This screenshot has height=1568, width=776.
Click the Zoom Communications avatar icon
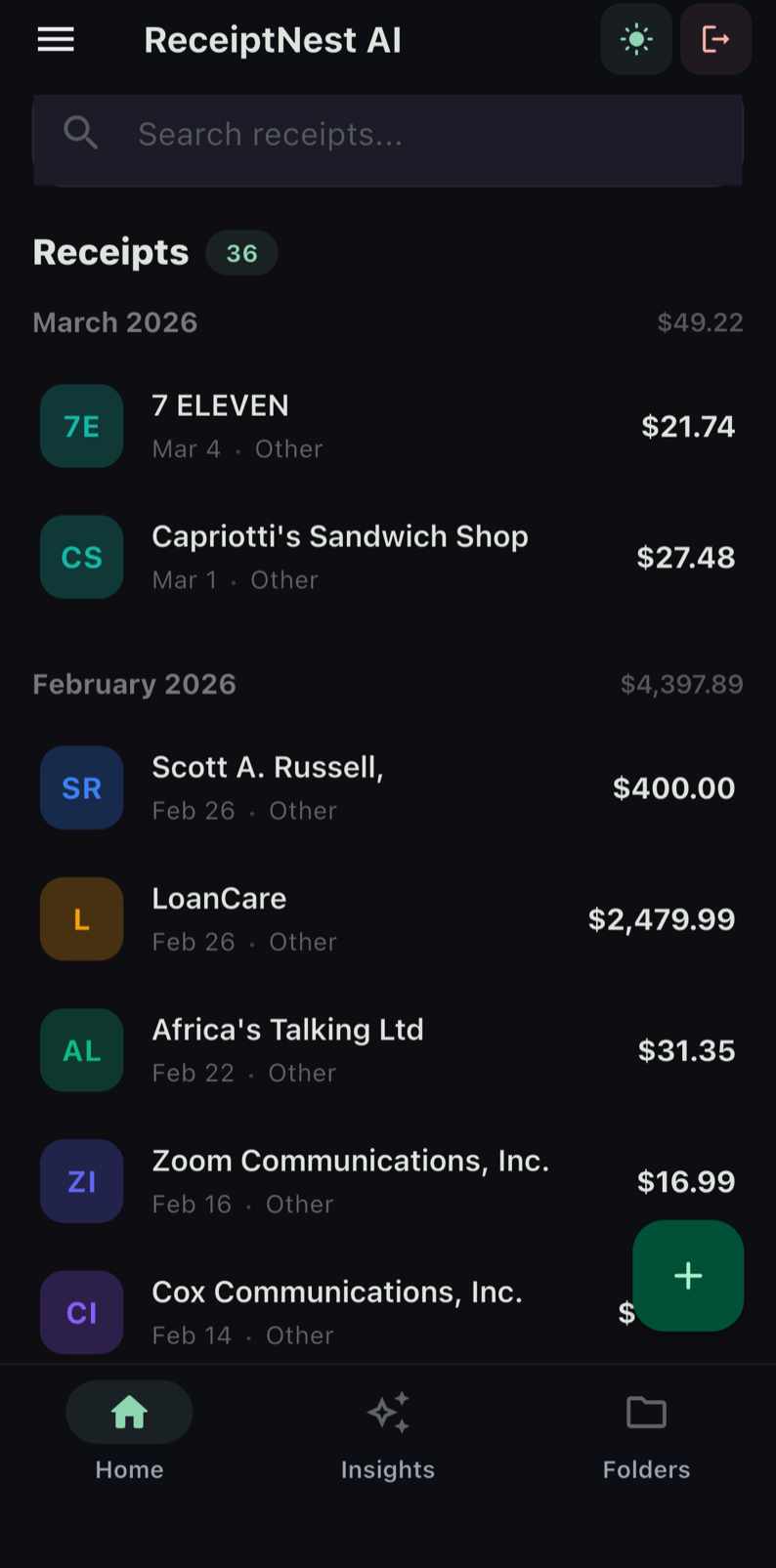coord(81,1181)
